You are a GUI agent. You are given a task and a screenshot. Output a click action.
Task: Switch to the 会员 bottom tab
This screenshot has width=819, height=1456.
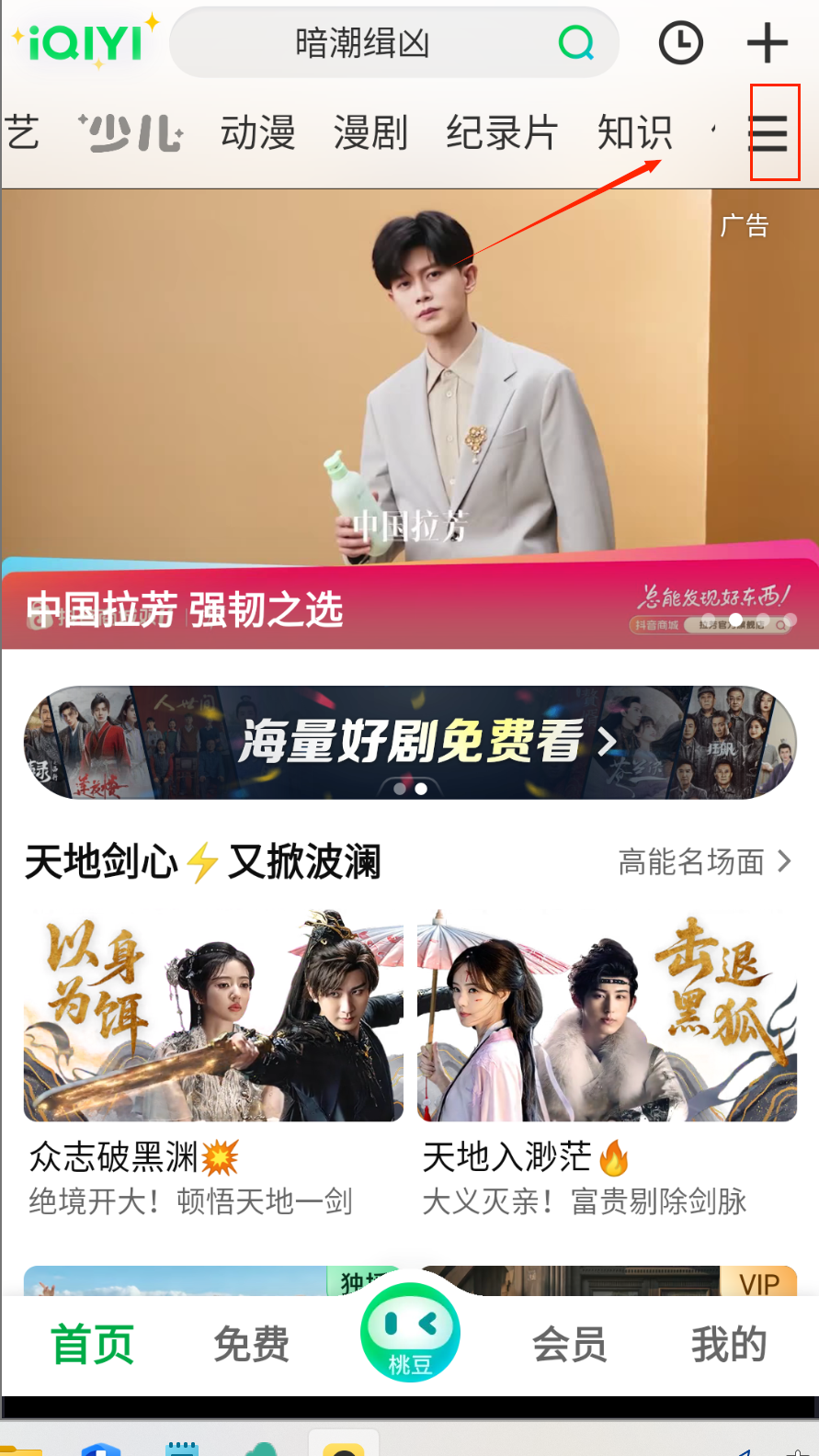coord(569,1345)
